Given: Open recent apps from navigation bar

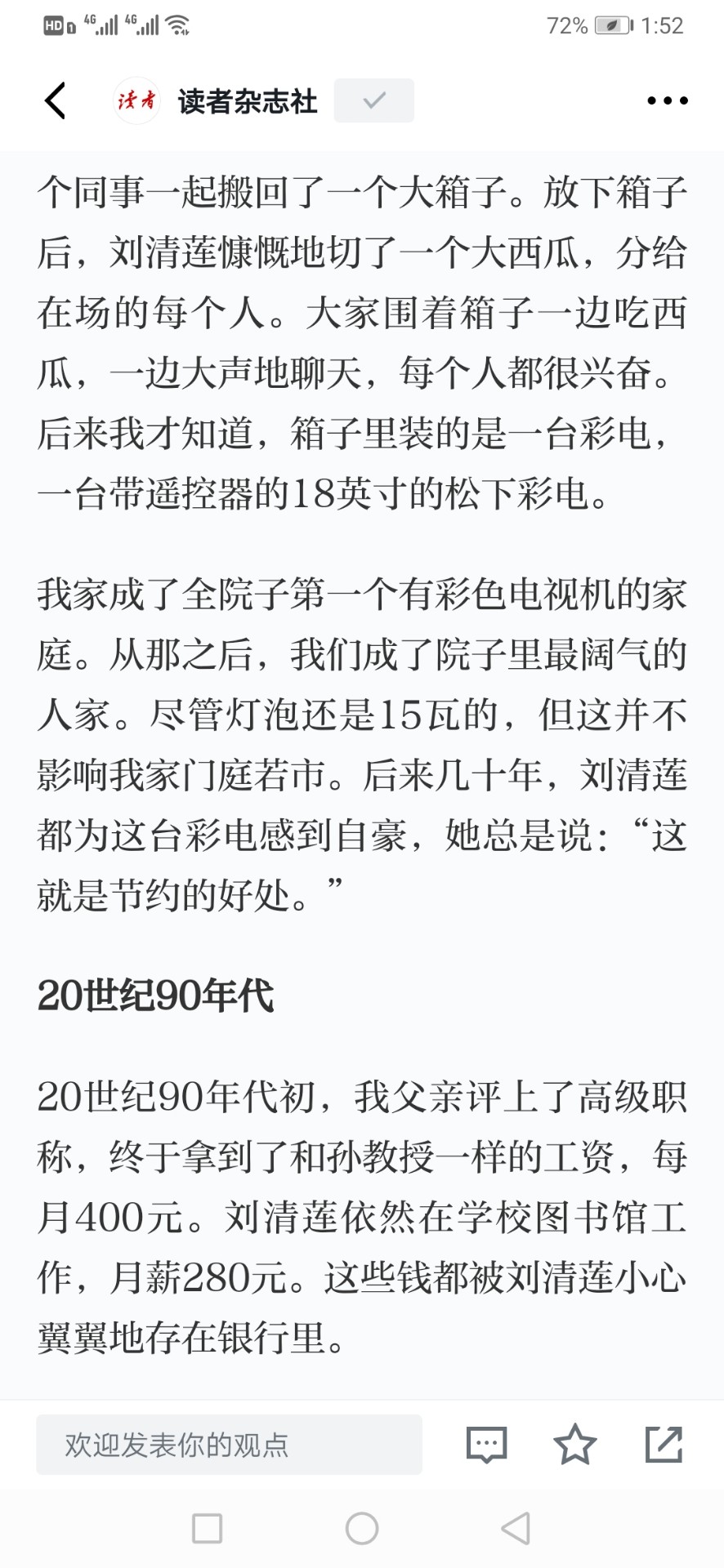Looking at the screenshot, I should point(207,1528).
